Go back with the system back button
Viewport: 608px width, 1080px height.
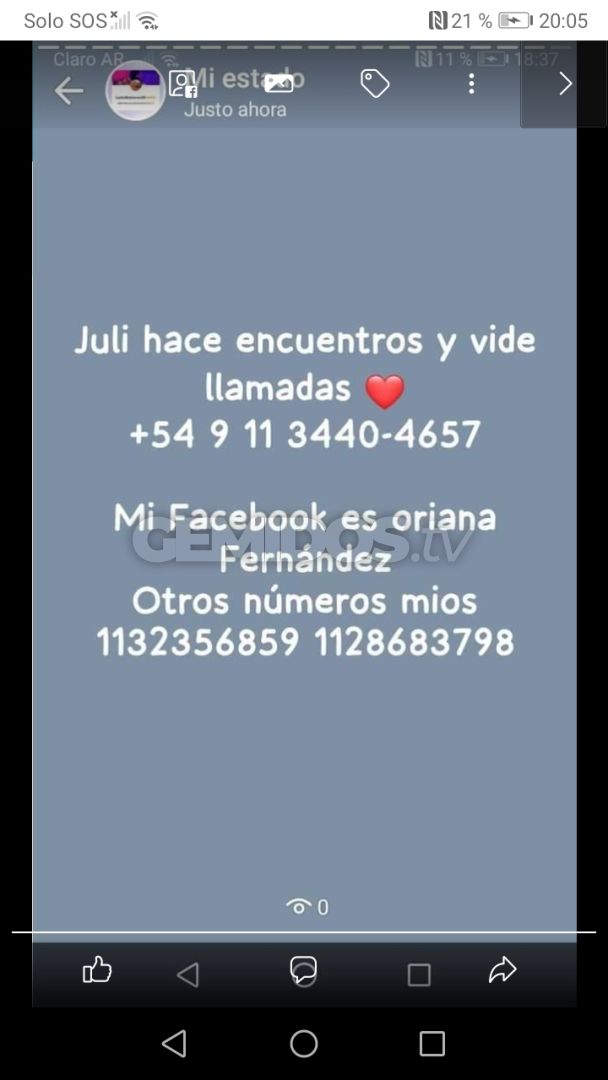(174, 1044)
